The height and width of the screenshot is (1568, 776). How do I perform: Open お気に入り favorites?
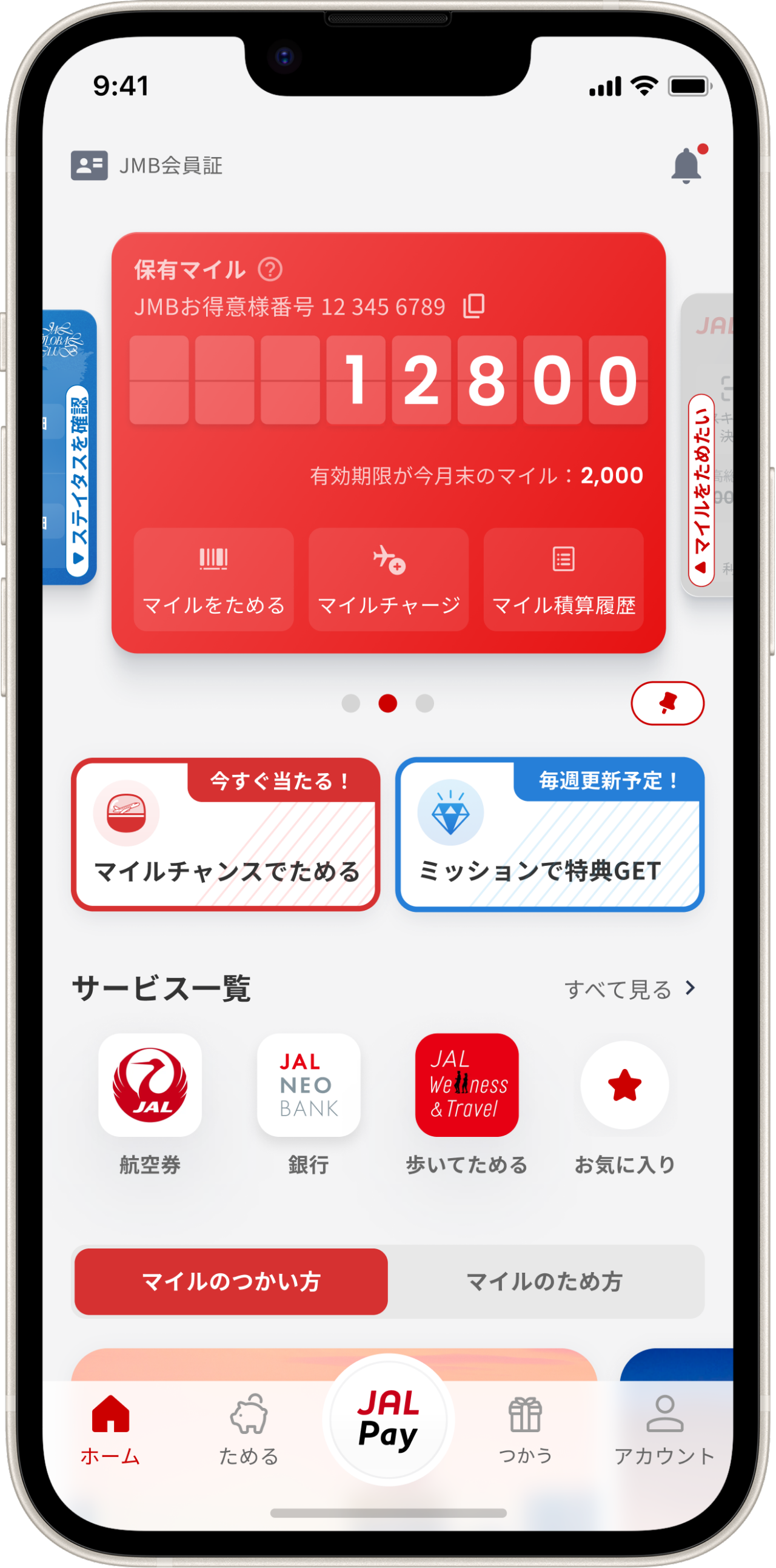[624, 1085]
